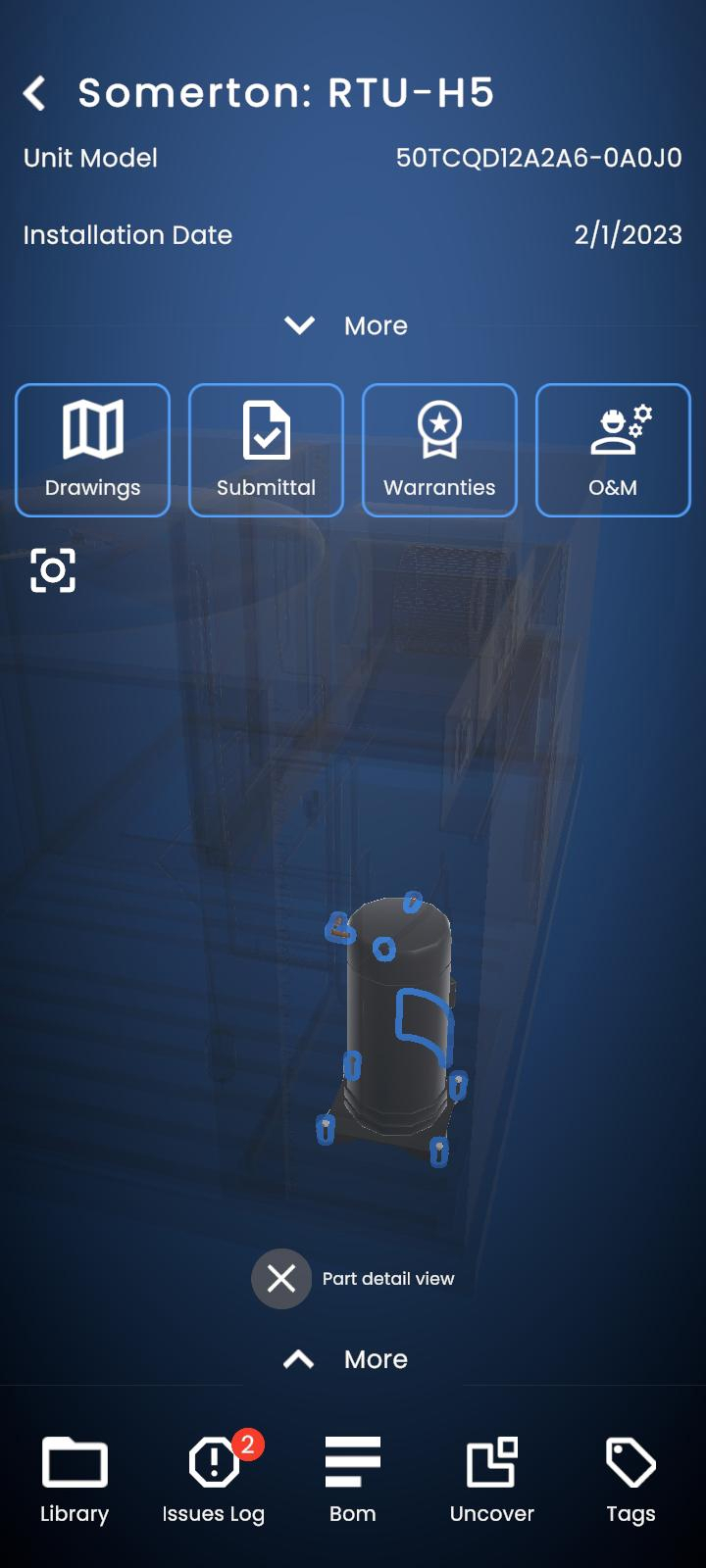The height and width of the screenshot is (1568, 706).
Task: View Warranties
Action: 439,450
